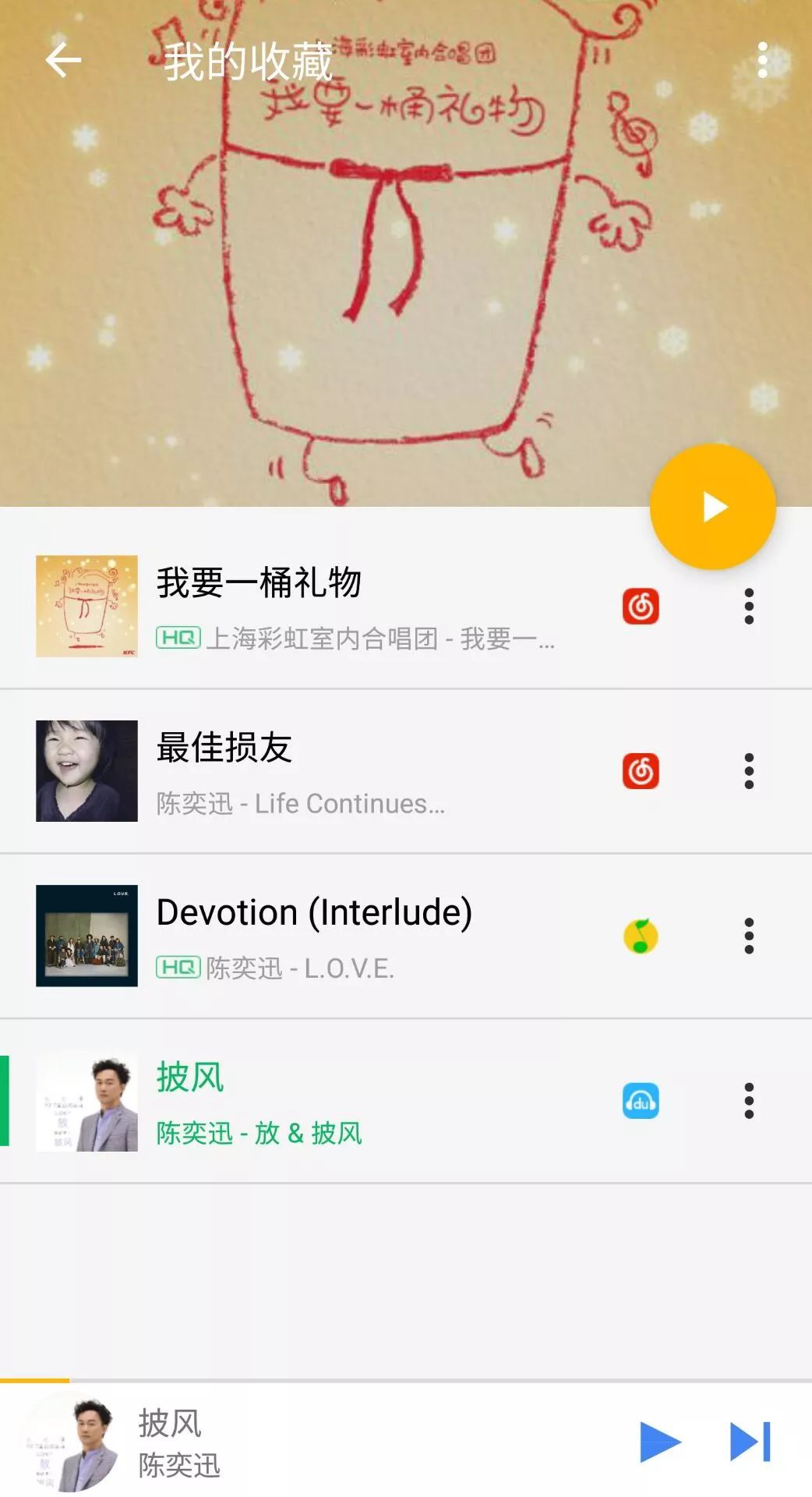Screen dimensions: 812x1497
Task: Play all songs with yellow play button
Action: (x=713, y=507)
